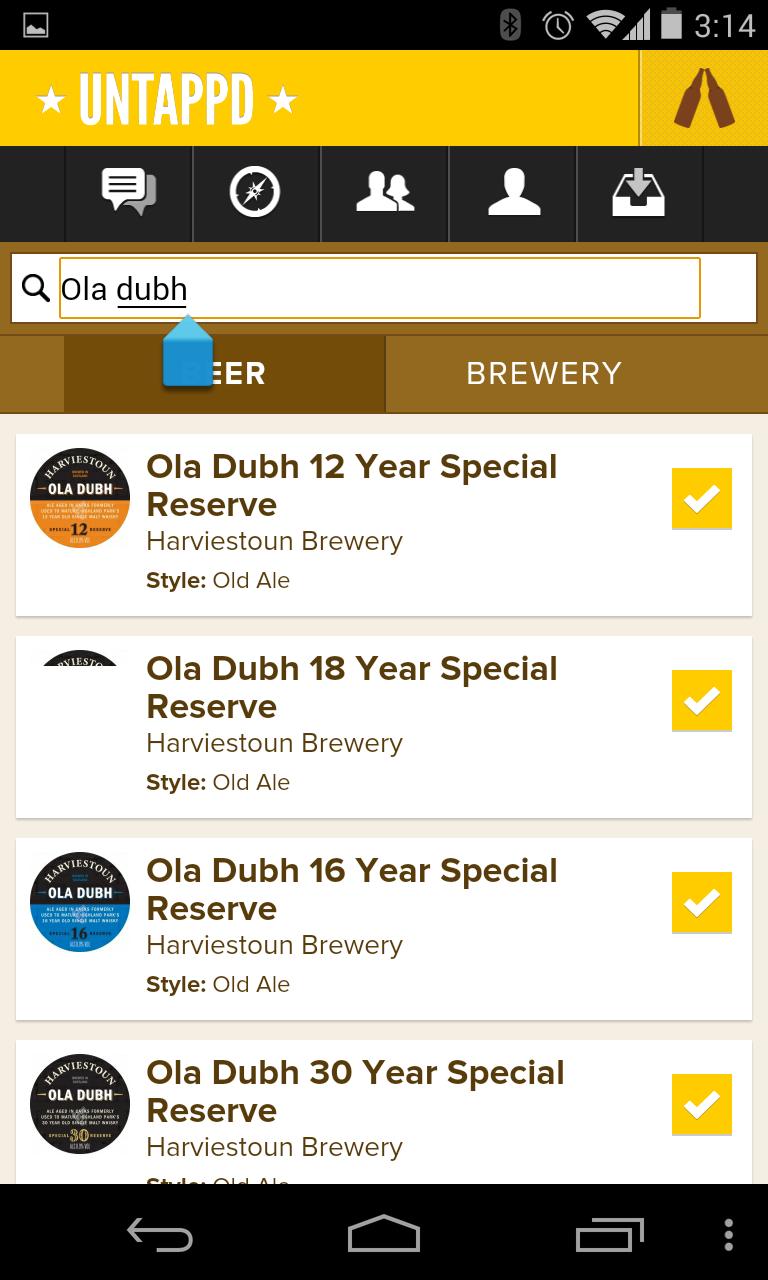
Task: Tap the recent apps button
Action: pos(610,1235)
